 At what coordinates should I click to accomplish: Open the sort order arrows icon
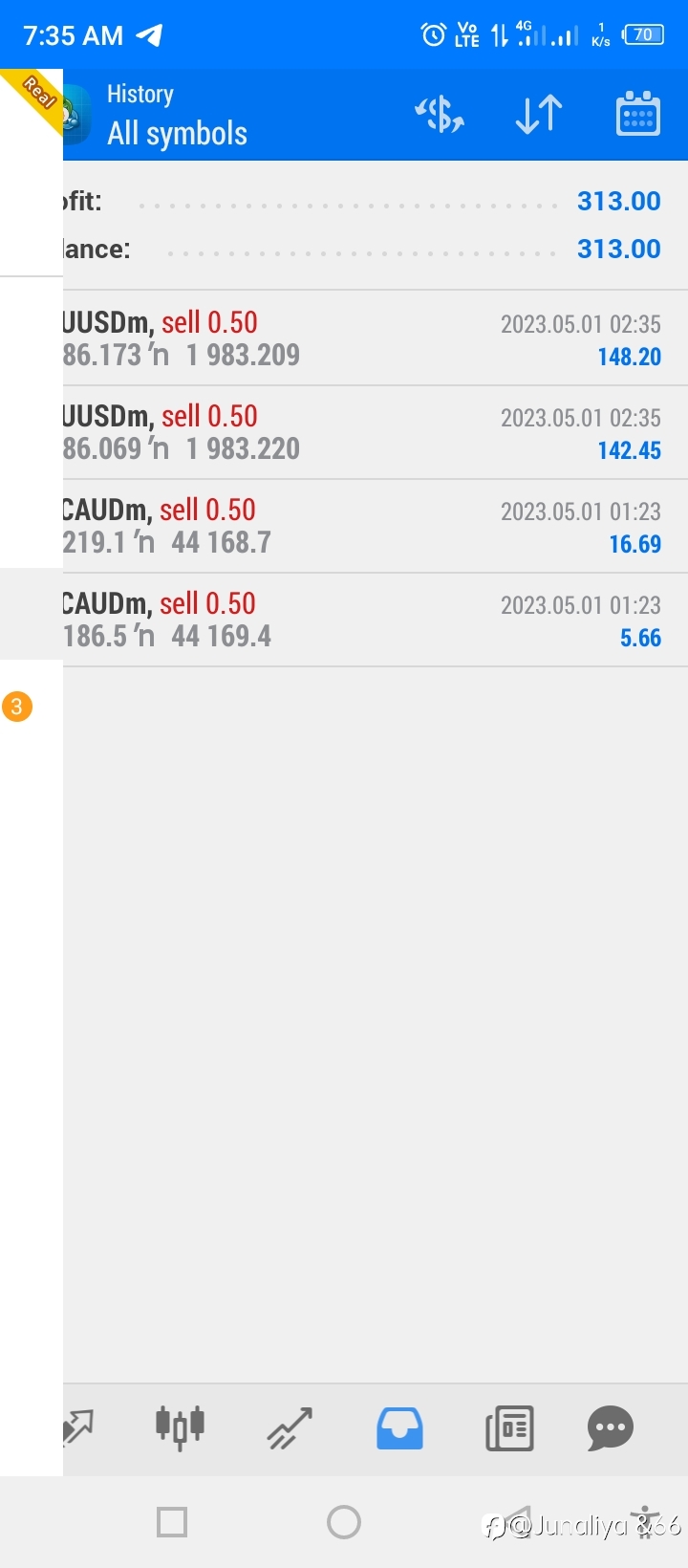[539, 115]
